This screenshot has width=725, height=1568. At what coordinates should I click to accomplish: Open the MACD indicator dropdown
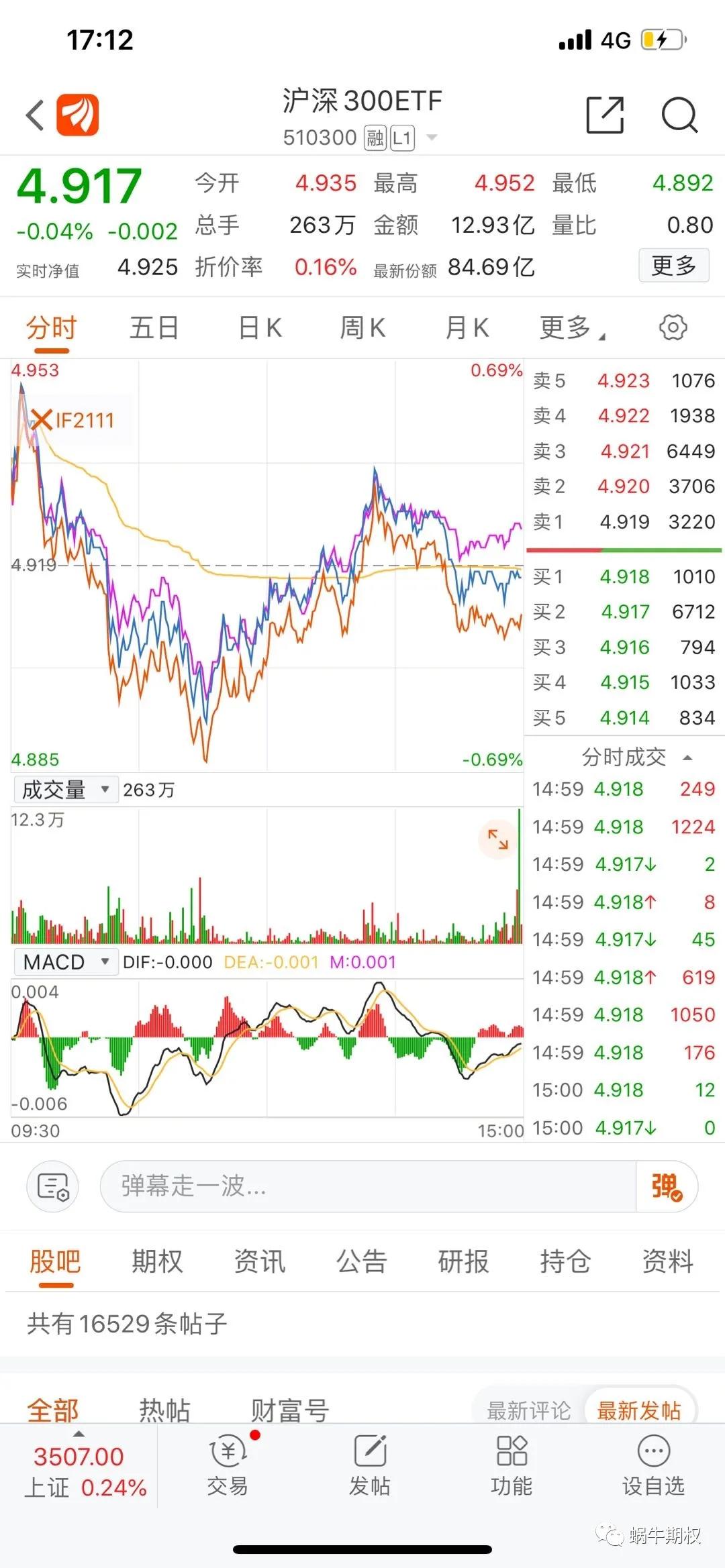point(65,962)
